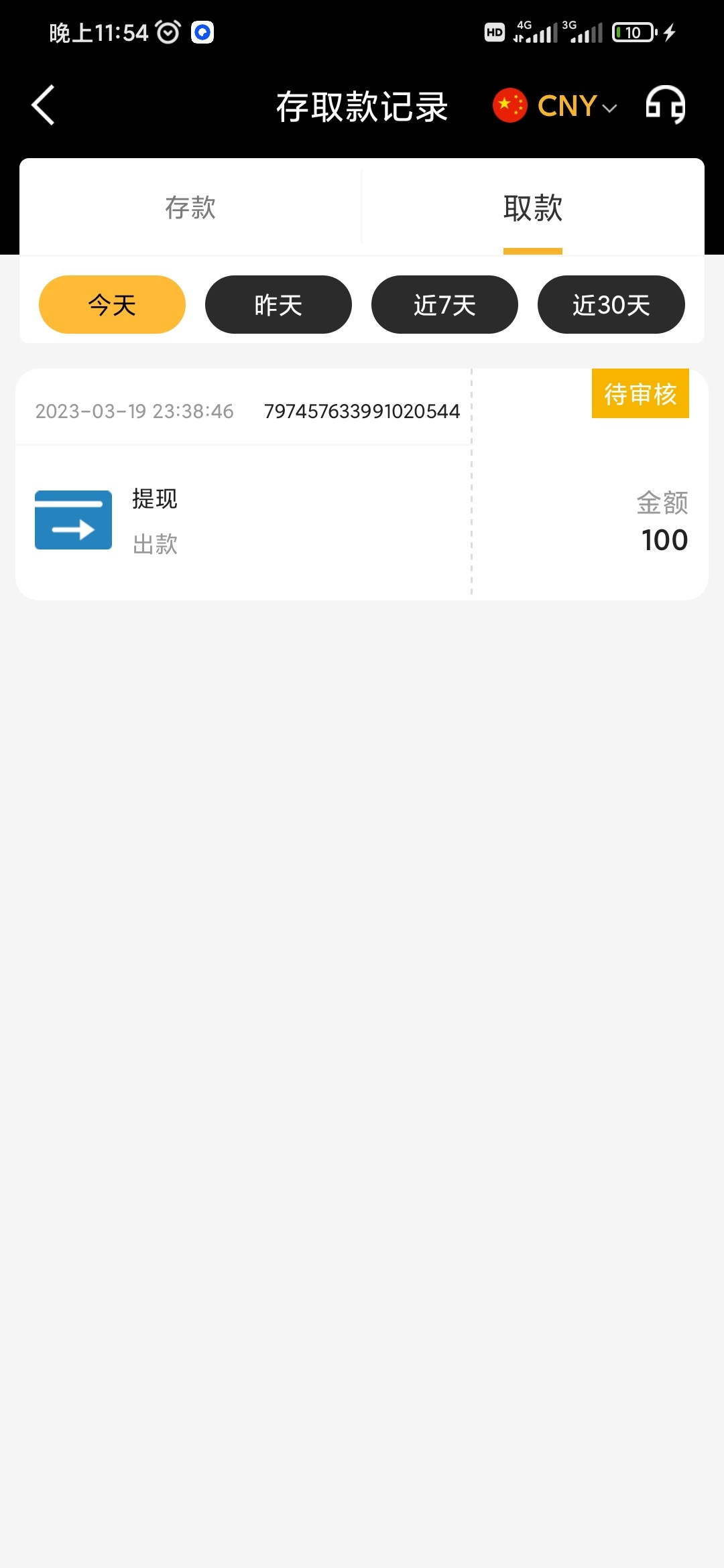724x1568 pixels.
Task: Tap the HD indicator in status bar
Action: click(494, 31)
